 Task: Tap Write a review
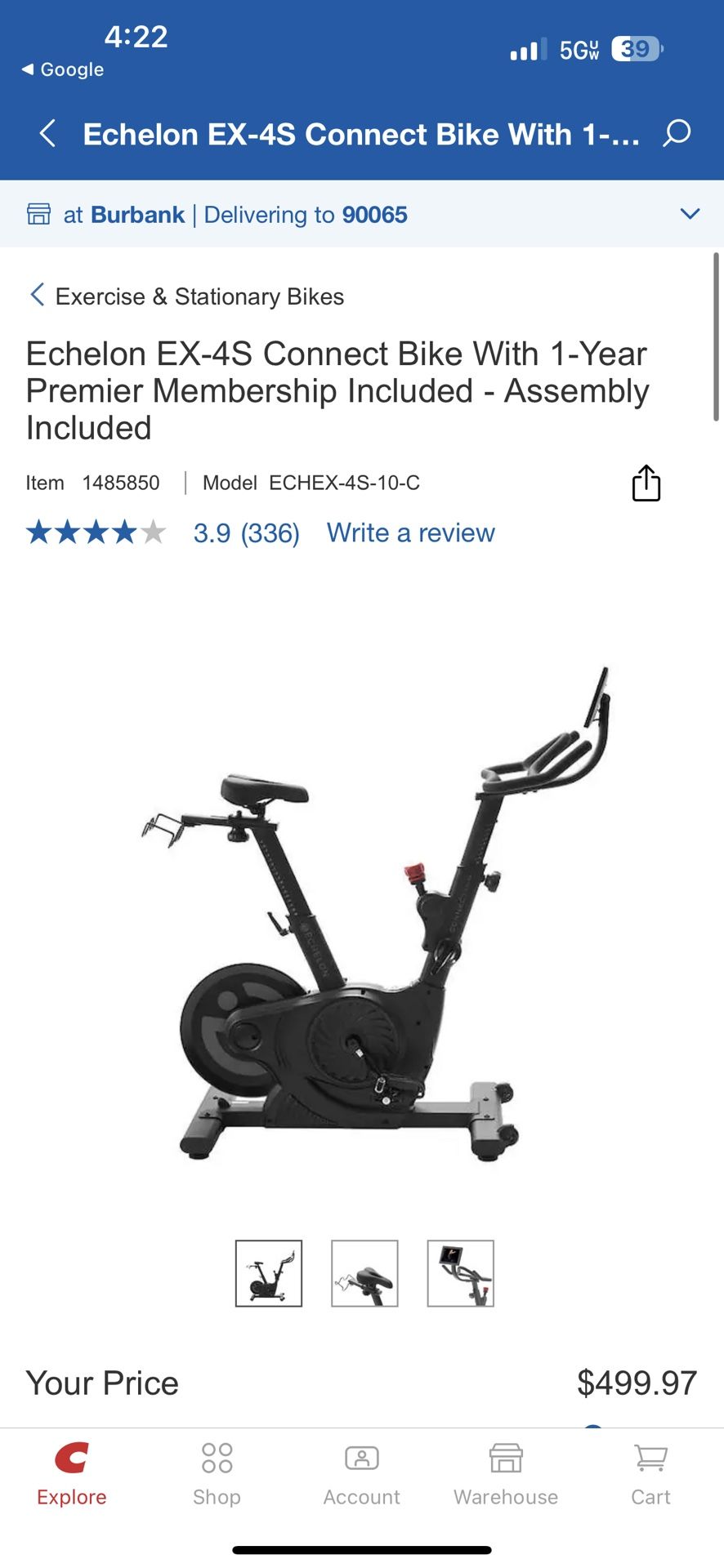(410, 532)
